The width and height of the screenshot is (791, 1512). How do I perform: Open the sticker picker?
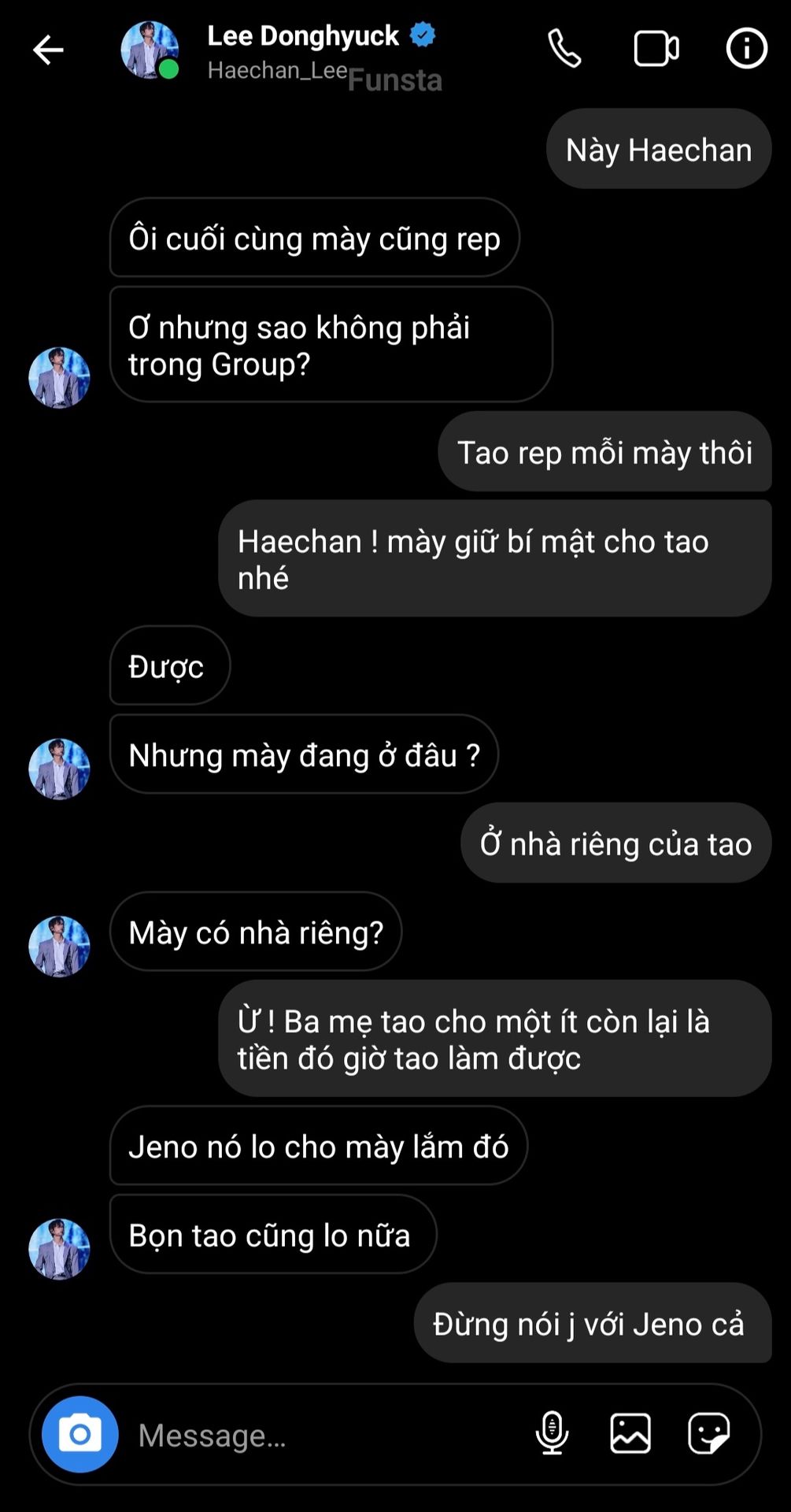click(708, 1433)
